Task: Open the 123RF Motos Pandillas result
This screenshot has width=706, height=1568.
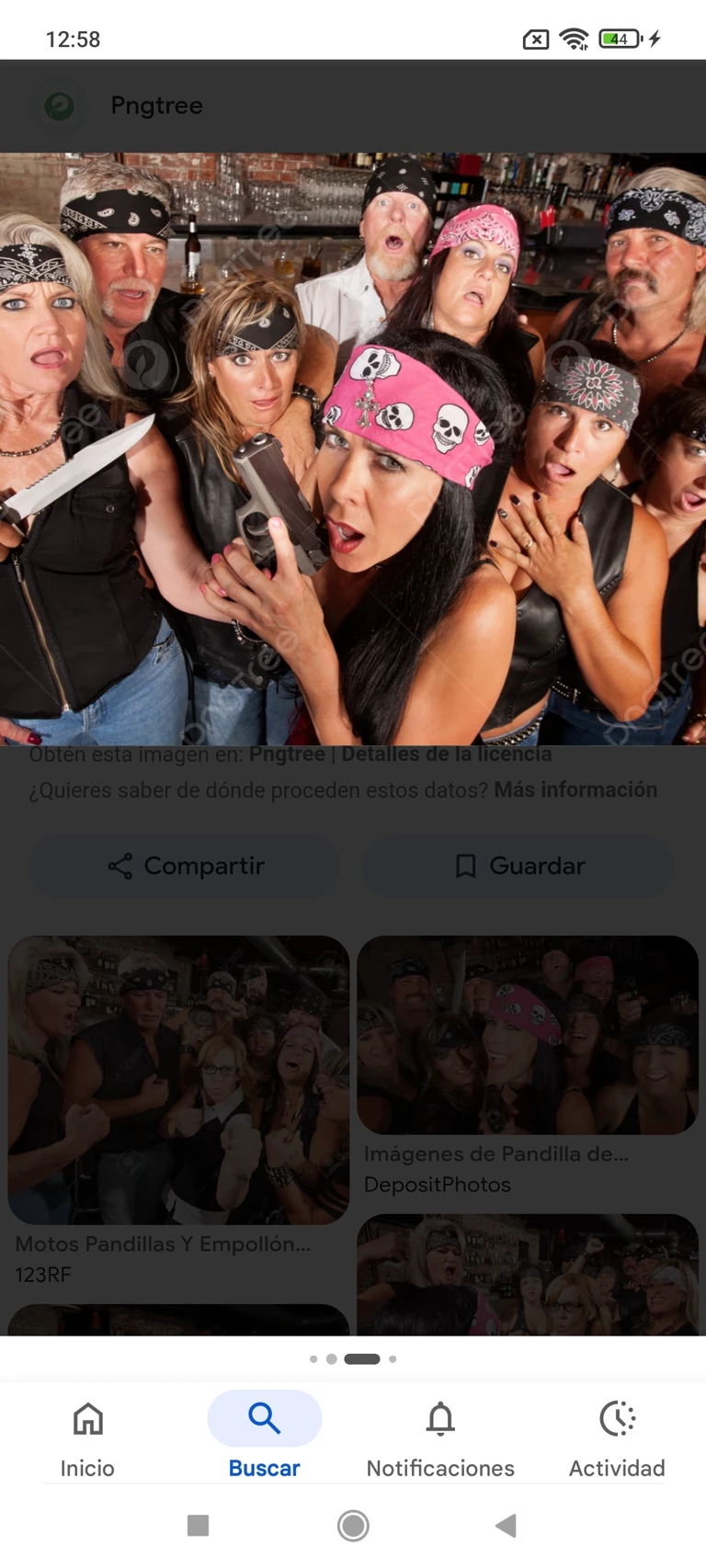Action: point(178,1080)
